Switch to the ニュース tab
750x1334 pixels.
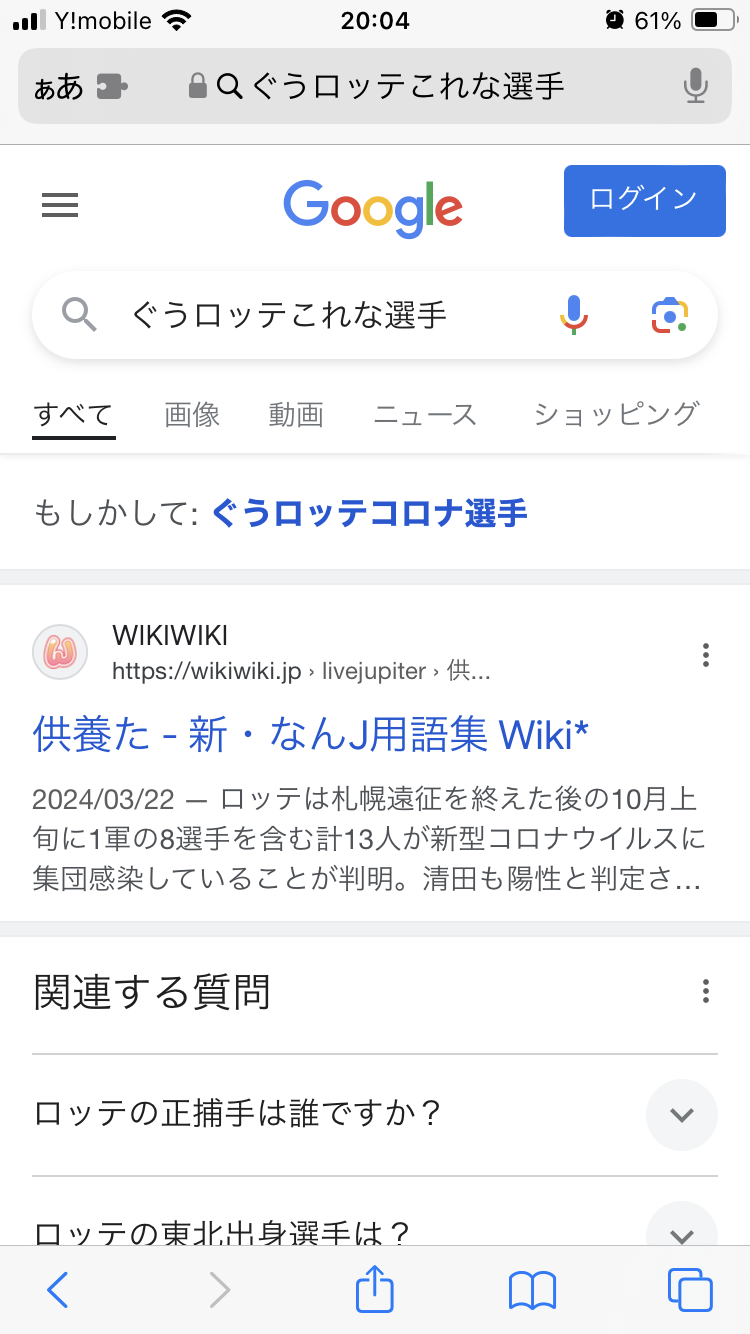pyautogui.click(x=426, y=414)
